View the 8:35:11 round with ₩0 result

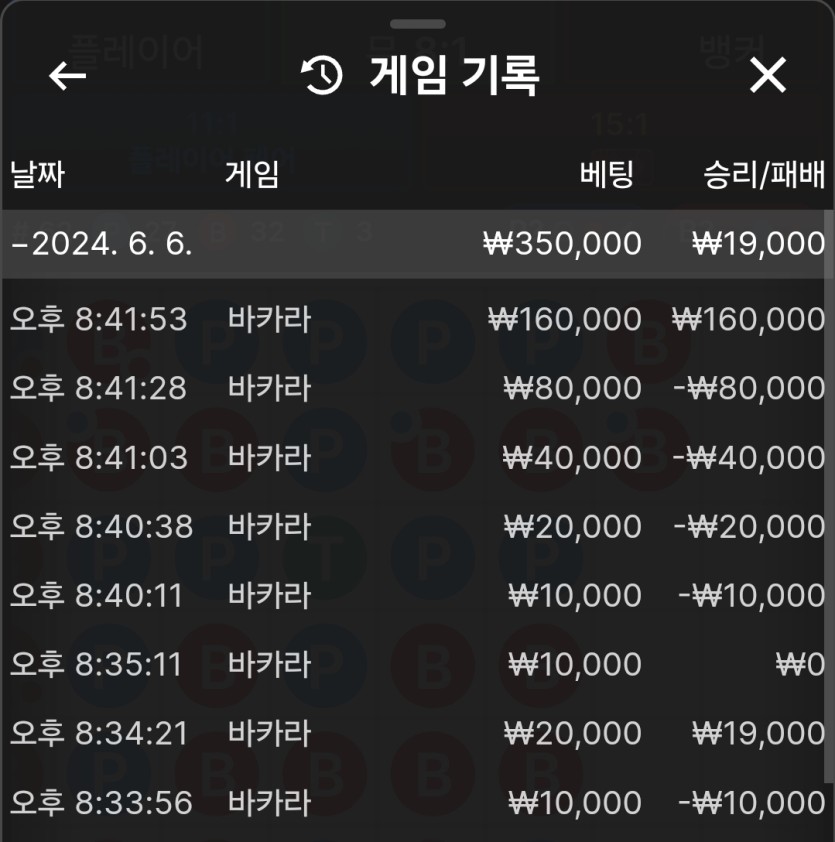(x=415, y=664)
